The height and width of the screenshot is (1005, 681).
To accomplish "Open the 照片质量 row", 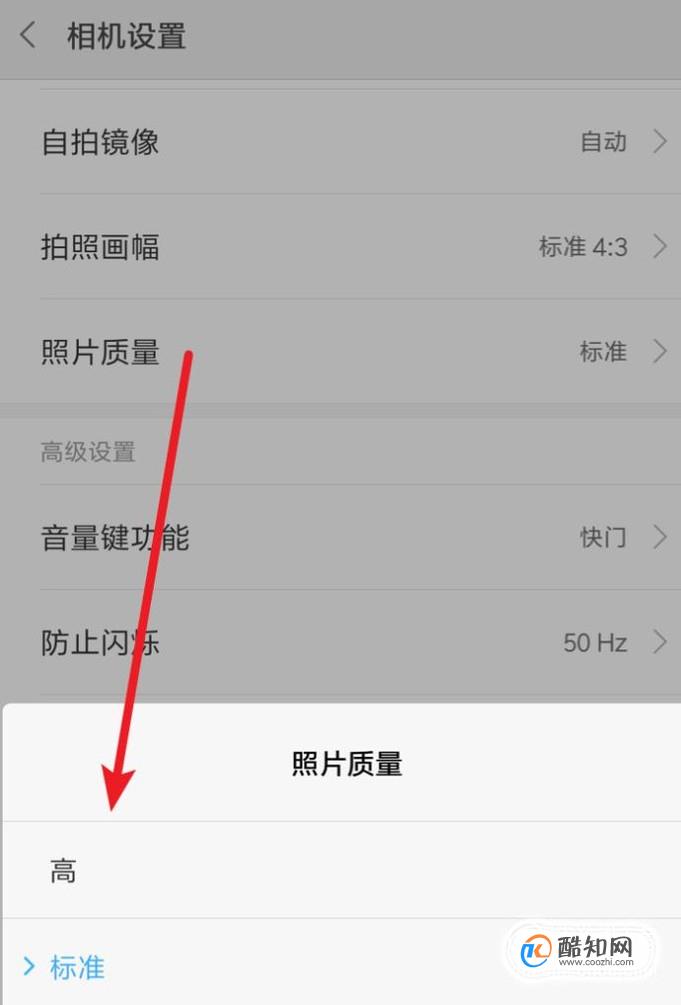I will (340, 352).
